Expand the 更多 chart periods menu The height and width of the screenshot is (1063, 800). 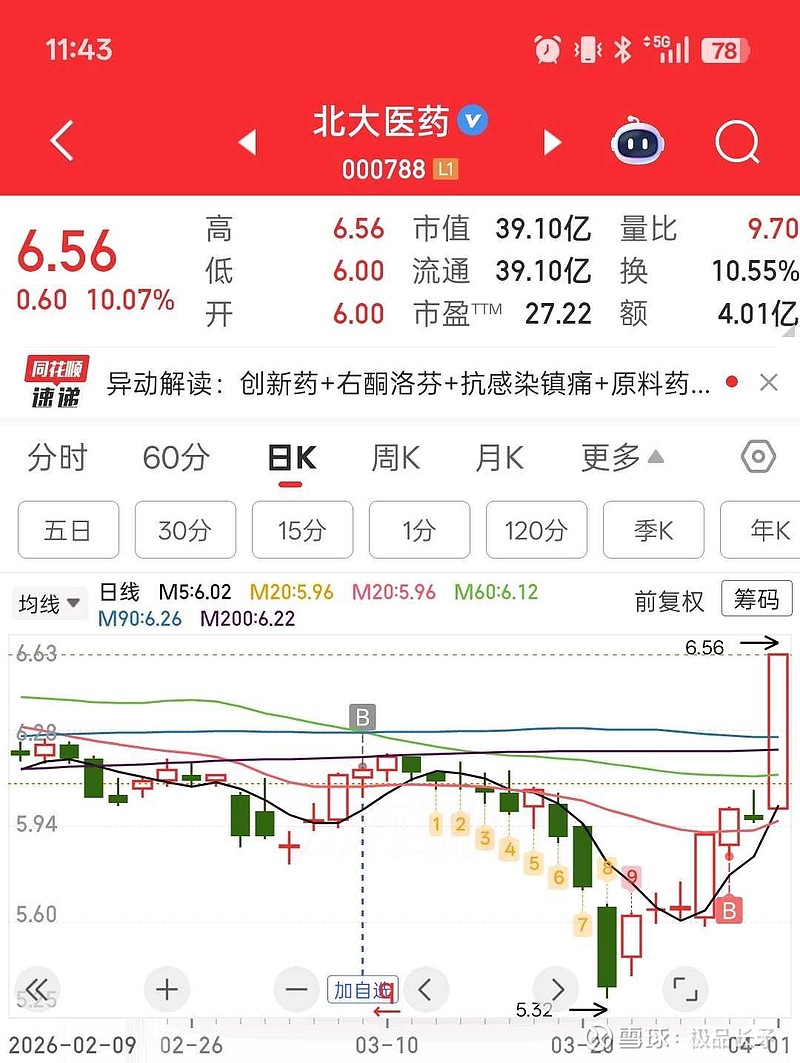622,459
